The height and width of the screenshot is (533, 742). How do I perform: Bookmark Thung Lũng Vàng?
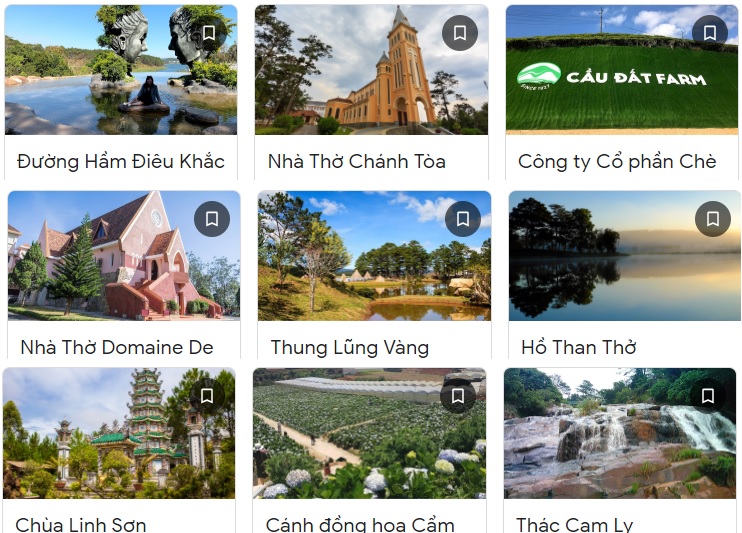[463, 219]
